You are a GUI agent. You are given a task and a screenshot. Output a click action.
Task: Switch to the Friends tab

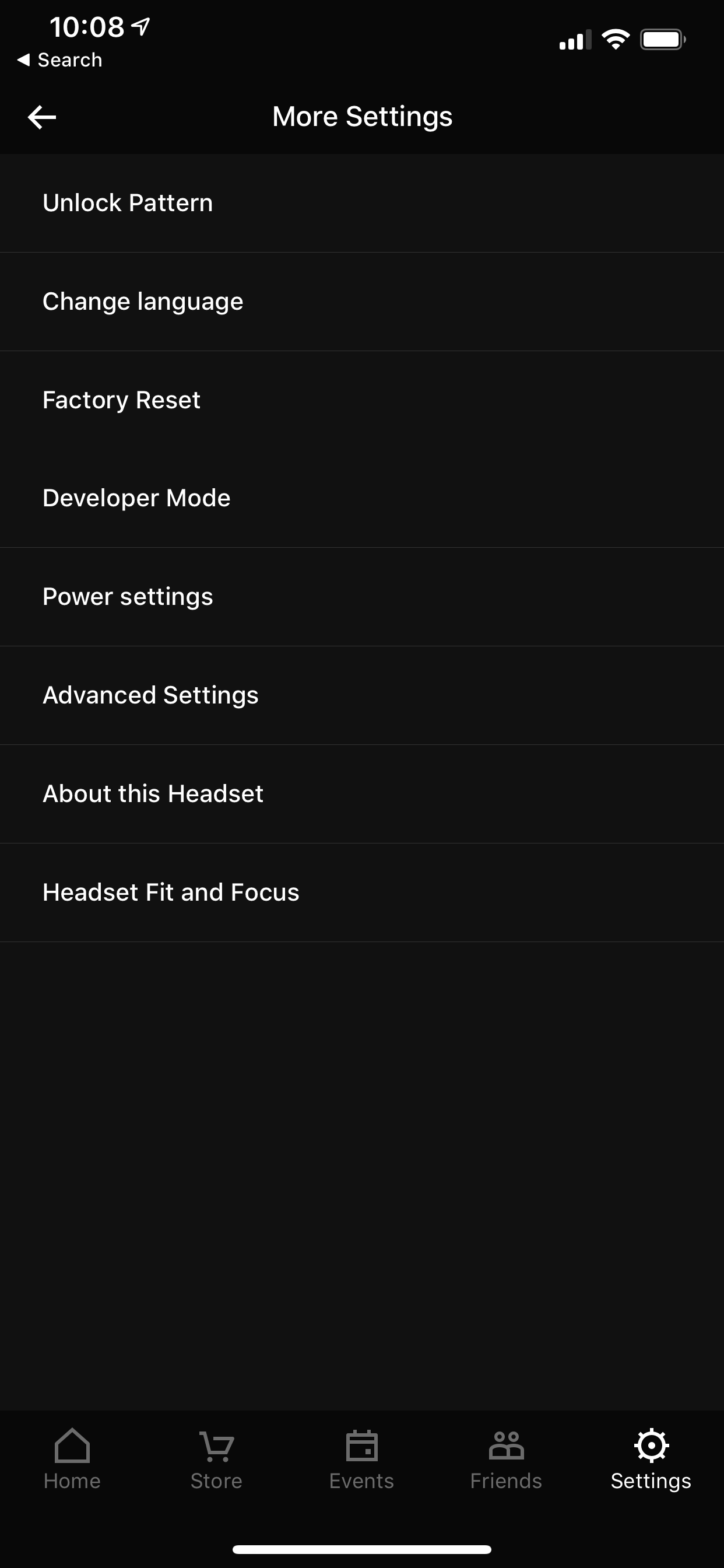tap(506, 1459)
